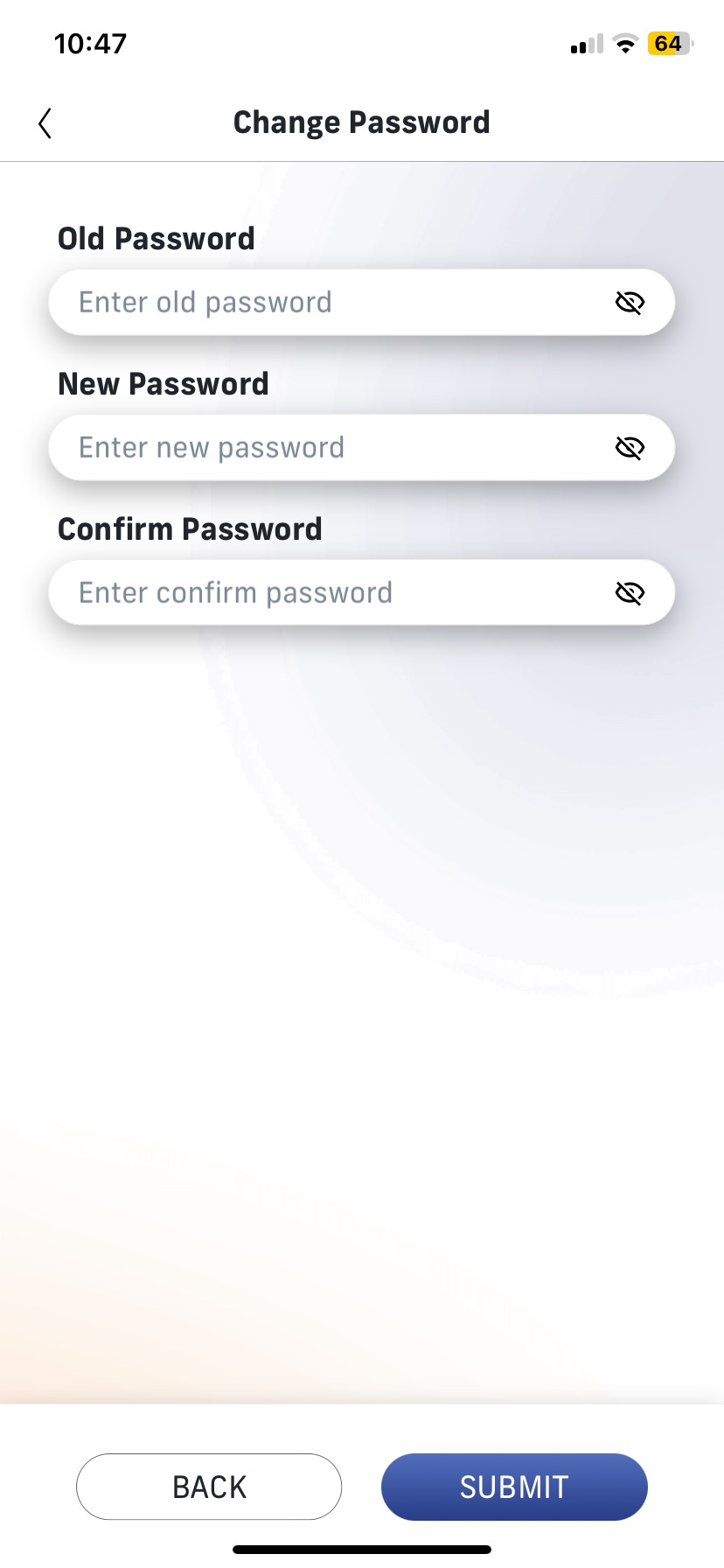
Task: Toggle visibility of old password field
Action: (630, 302)
